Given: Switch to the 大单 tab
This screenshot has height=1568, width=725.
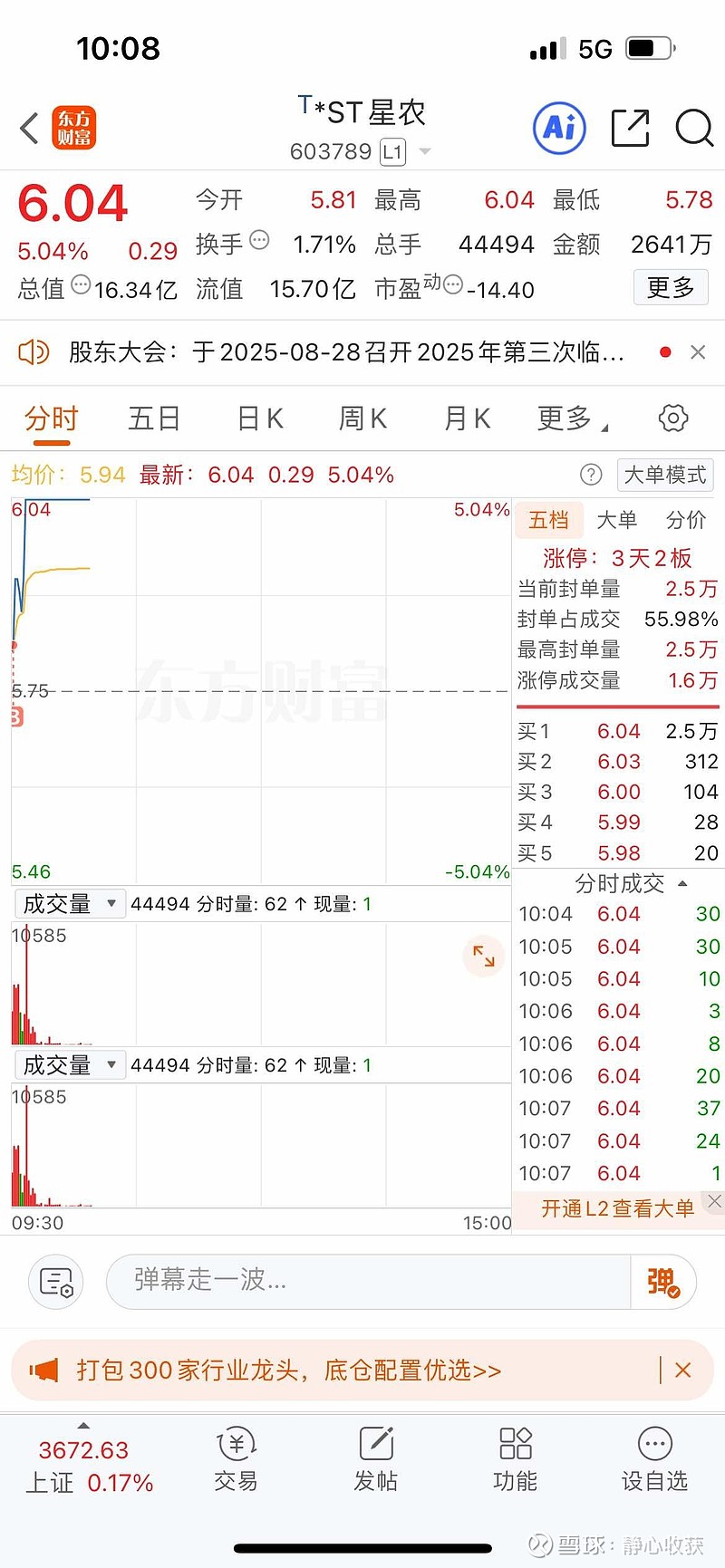Looking at the screenshot, I should [617, 520].
